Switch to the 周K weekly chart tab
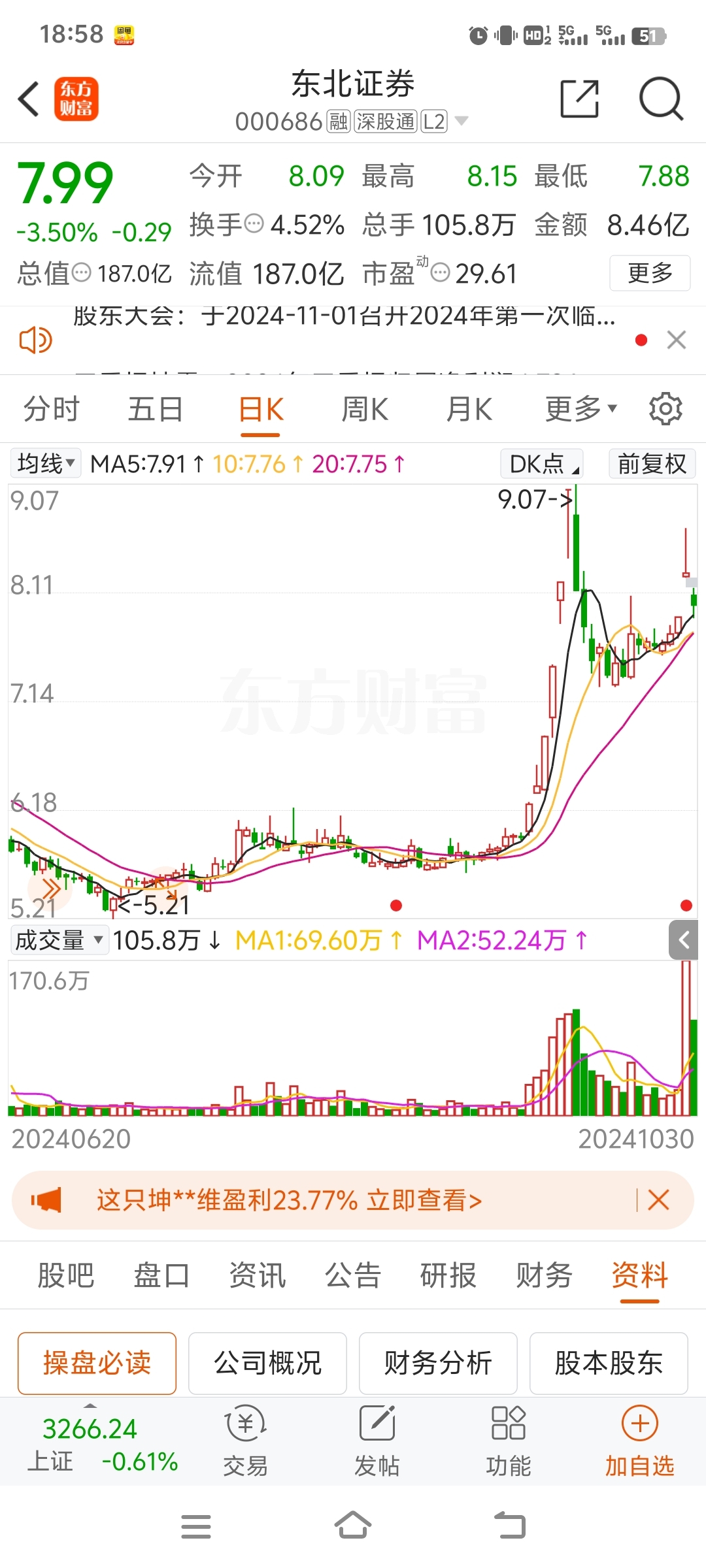The height and width of the screenshot is (1568, 706). [x=364, y=408]
